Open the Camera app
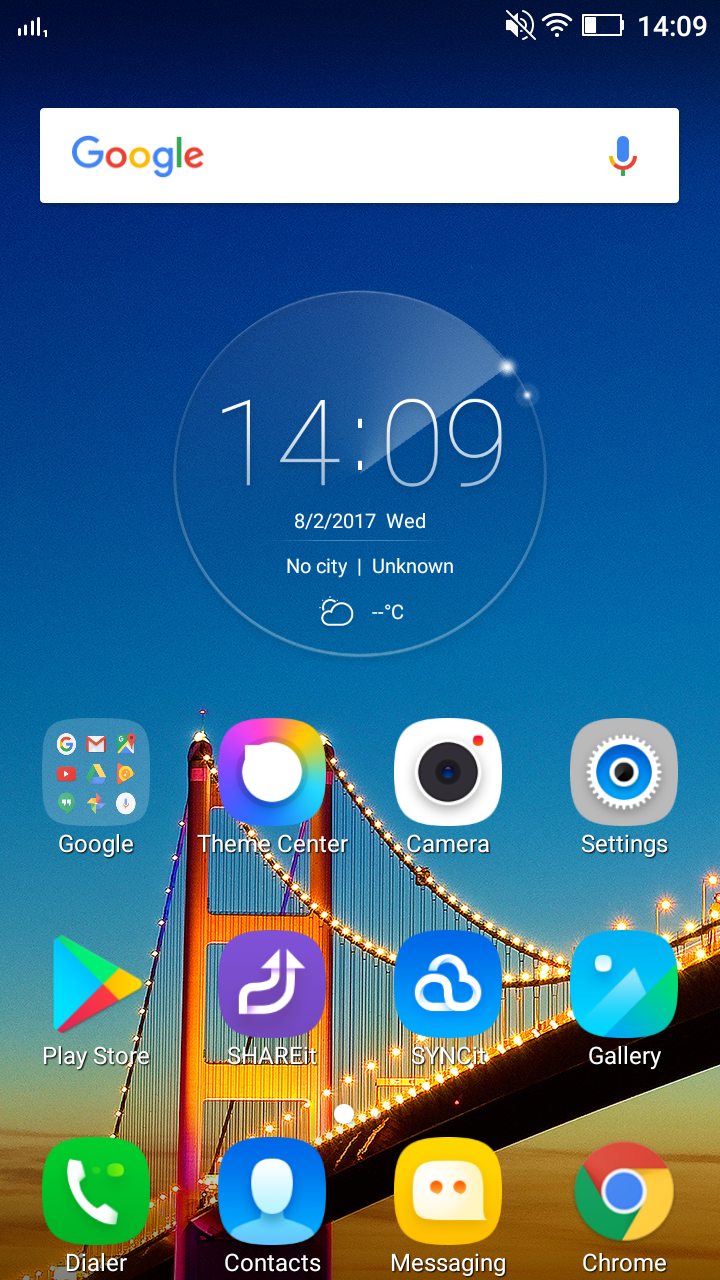 [x=448, y=772]
